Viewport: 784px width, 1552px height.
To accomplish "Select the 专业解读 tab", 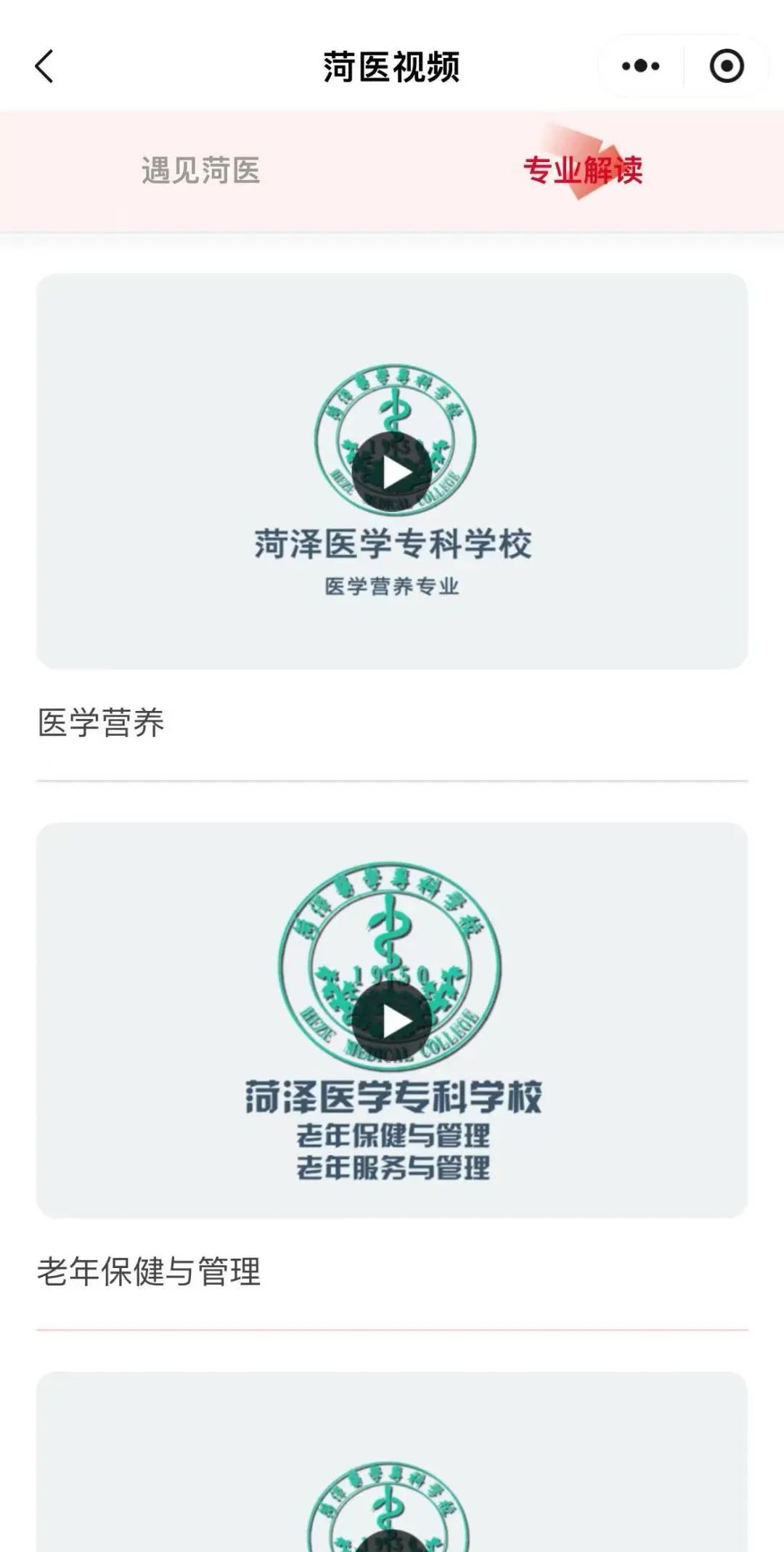I will pos(583,171).
